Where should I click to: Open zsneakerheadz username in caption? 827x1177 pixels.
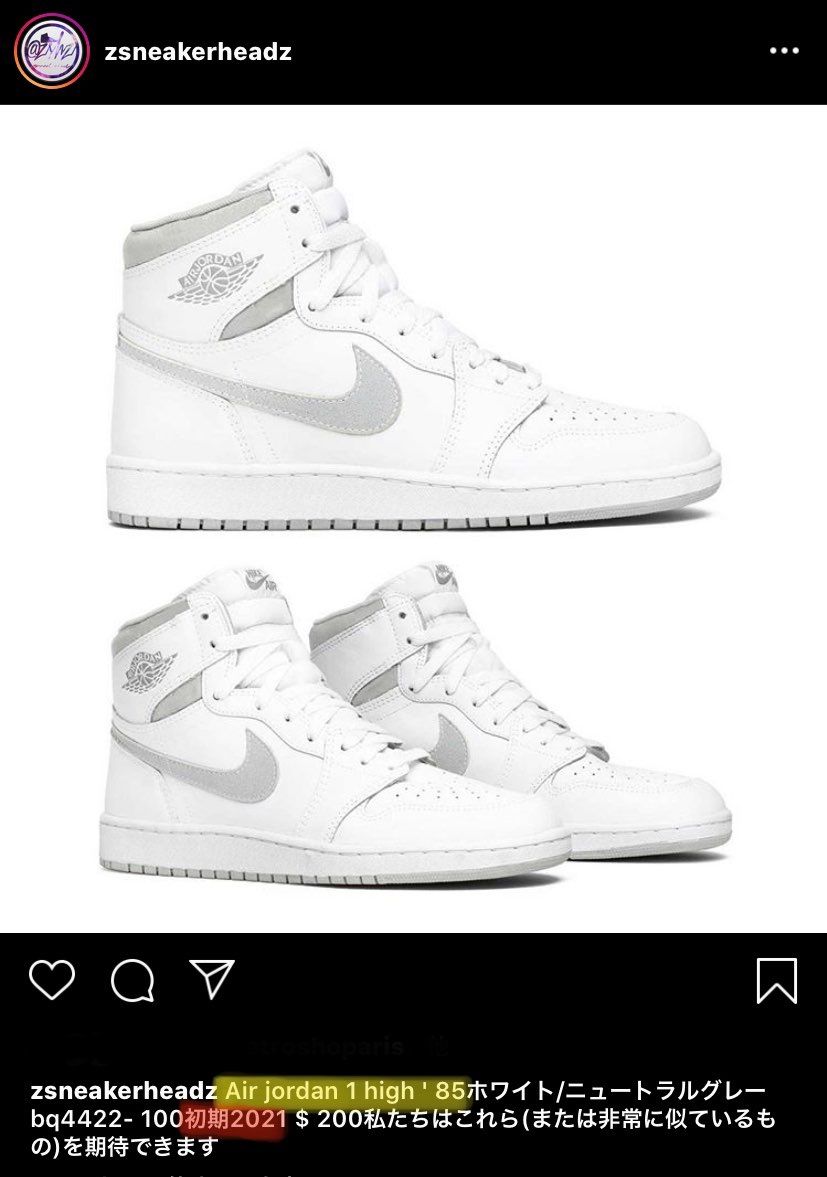(124, 1090)
